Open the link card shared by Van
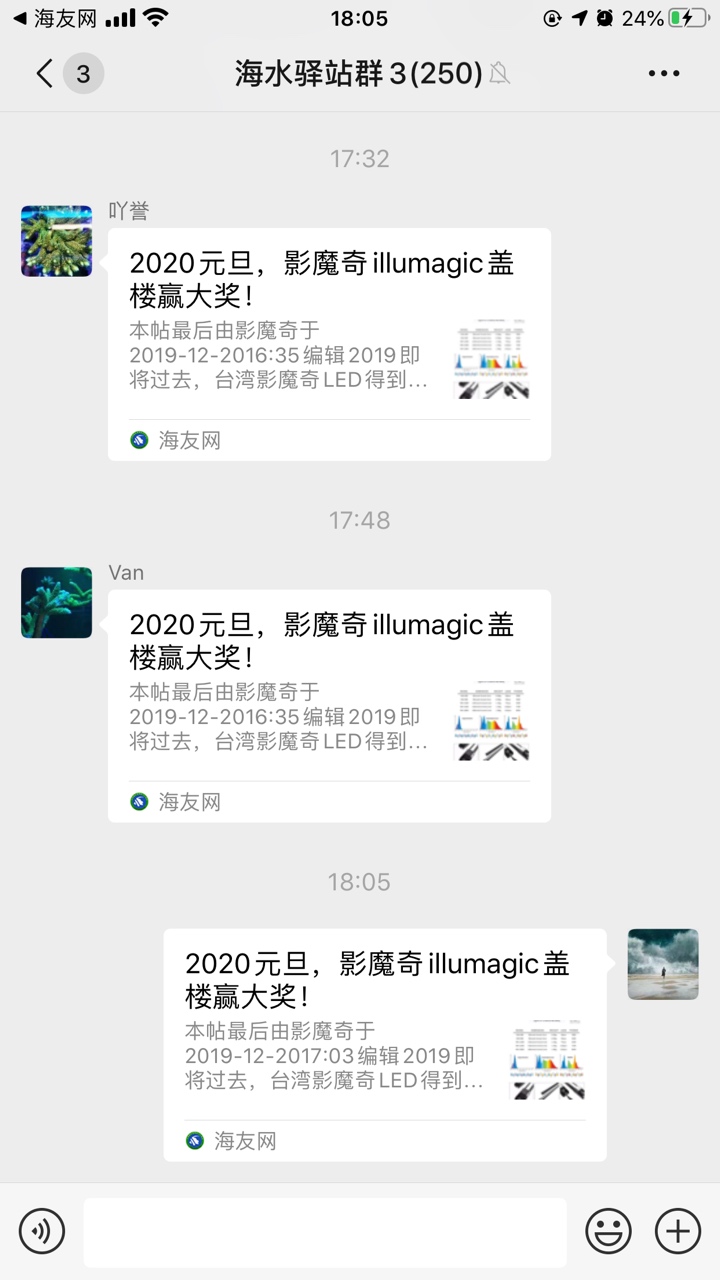The width and height of the screenshot is (720, 1280). coord(329,705)
